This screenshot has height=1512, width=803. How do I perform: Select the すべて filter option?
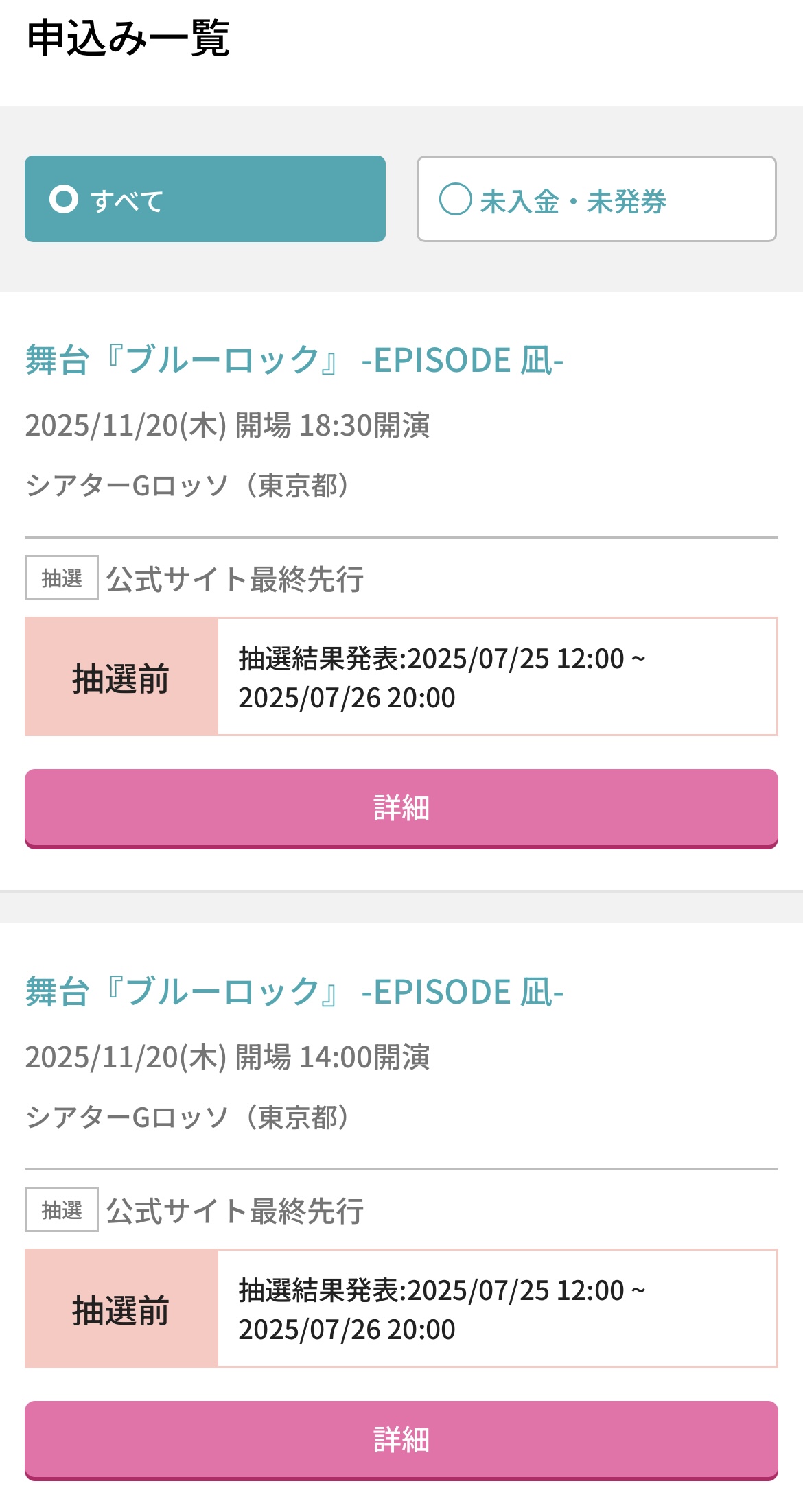205,199
